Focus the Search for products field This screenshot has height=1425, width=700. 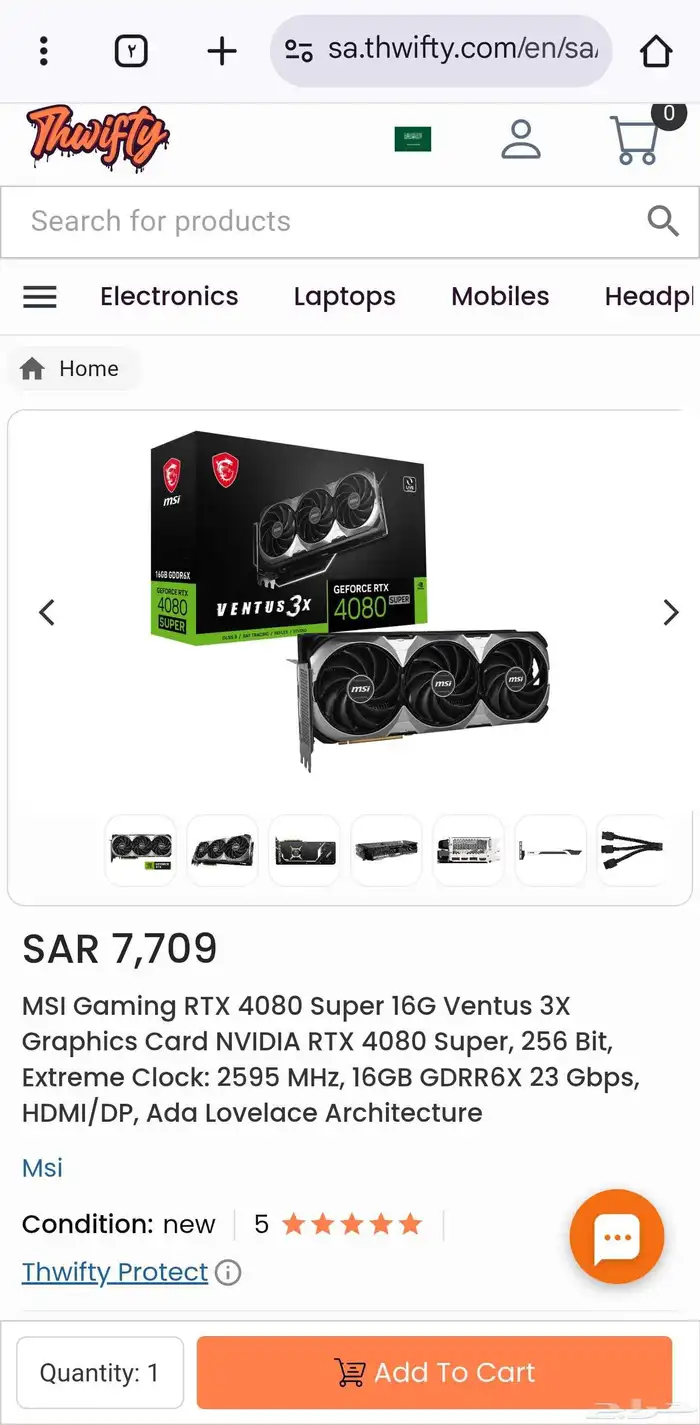(x=330, y=221)
